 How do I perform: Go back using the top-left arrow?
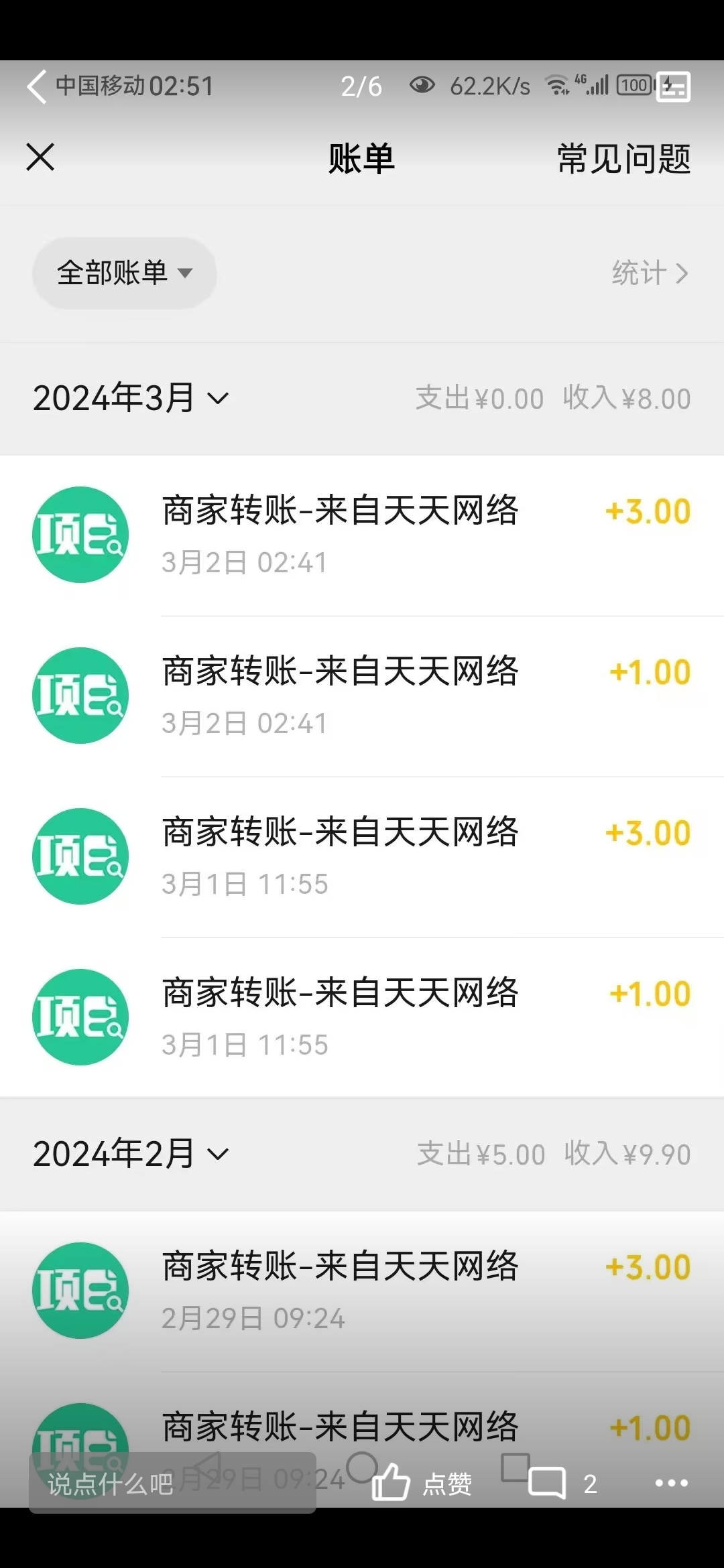tap(37, 86)
